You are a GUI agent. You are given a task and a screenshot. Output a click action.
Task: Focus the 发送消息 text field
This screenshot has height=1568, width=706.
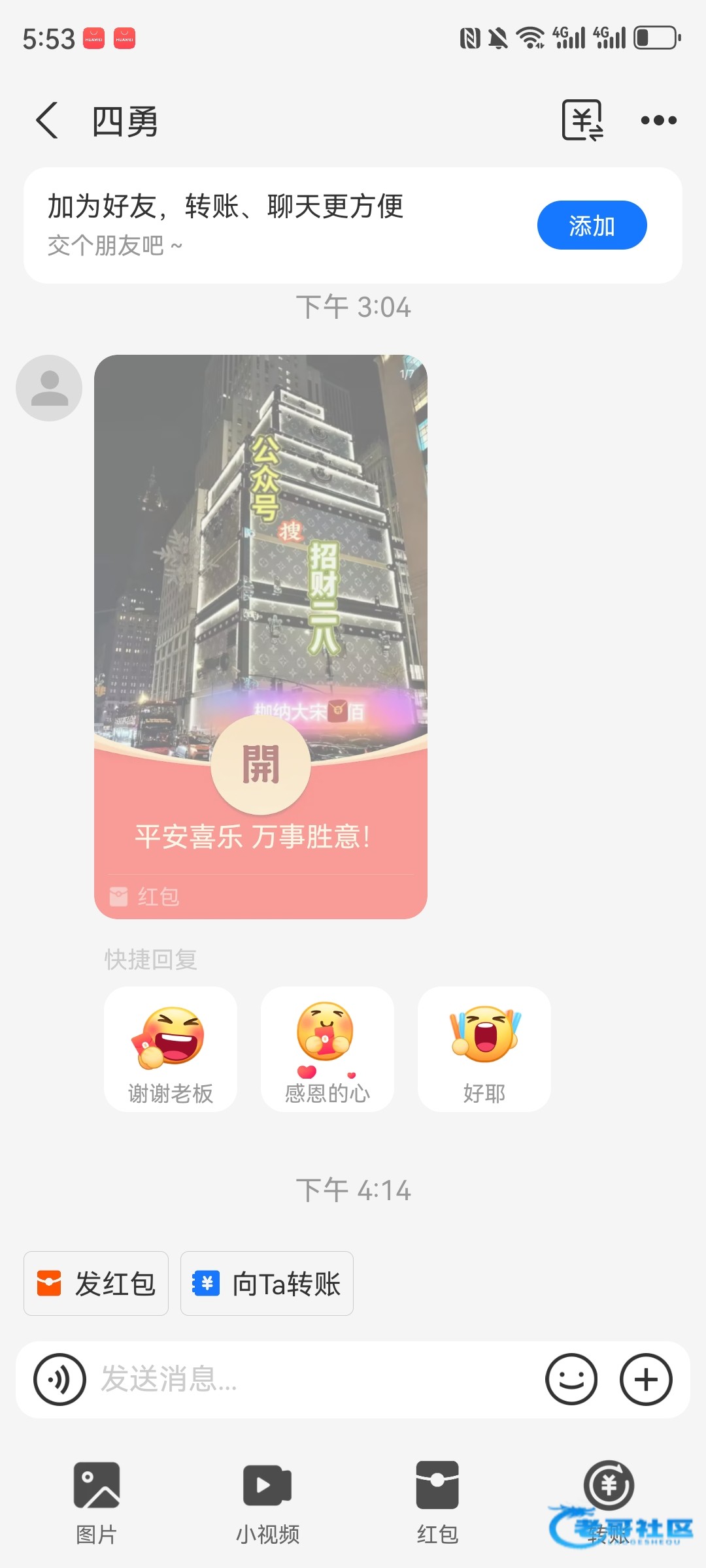click(x=314, y=1379)
